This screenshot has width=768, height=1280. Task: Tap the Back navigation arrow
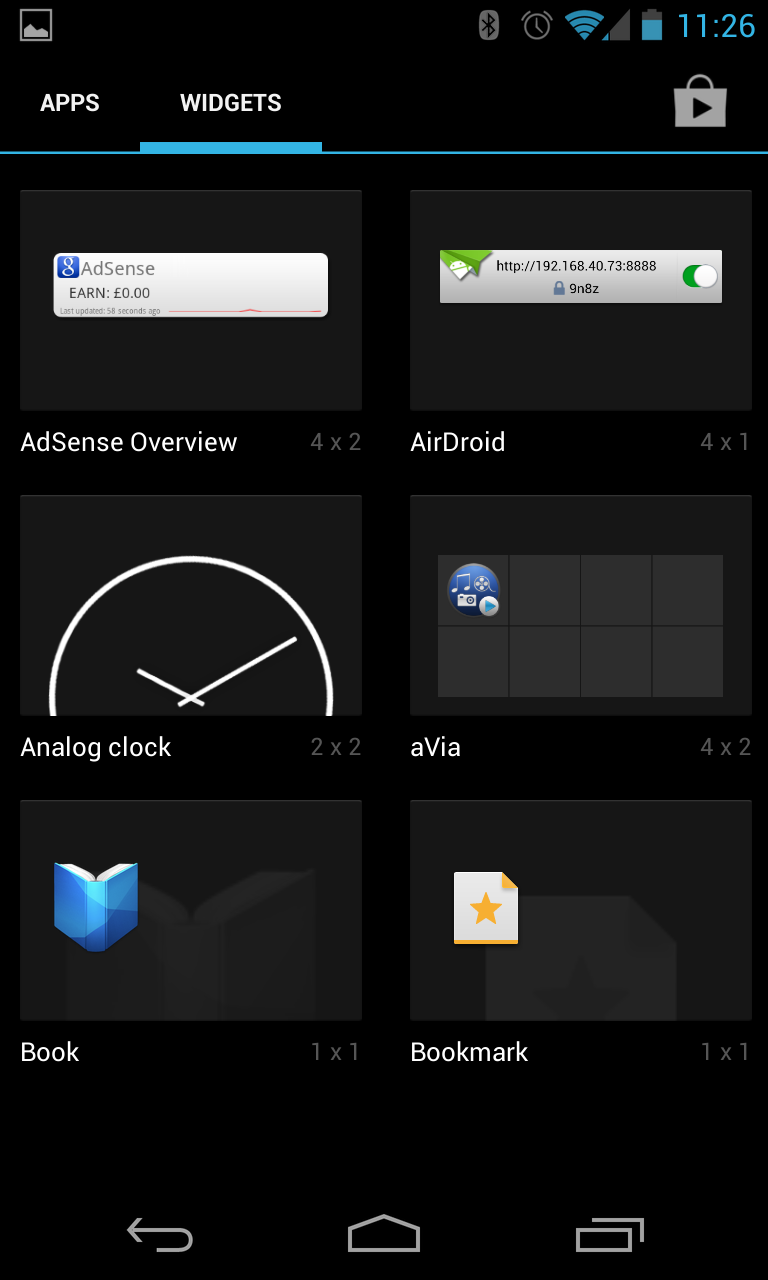[x=160, y=1234]
